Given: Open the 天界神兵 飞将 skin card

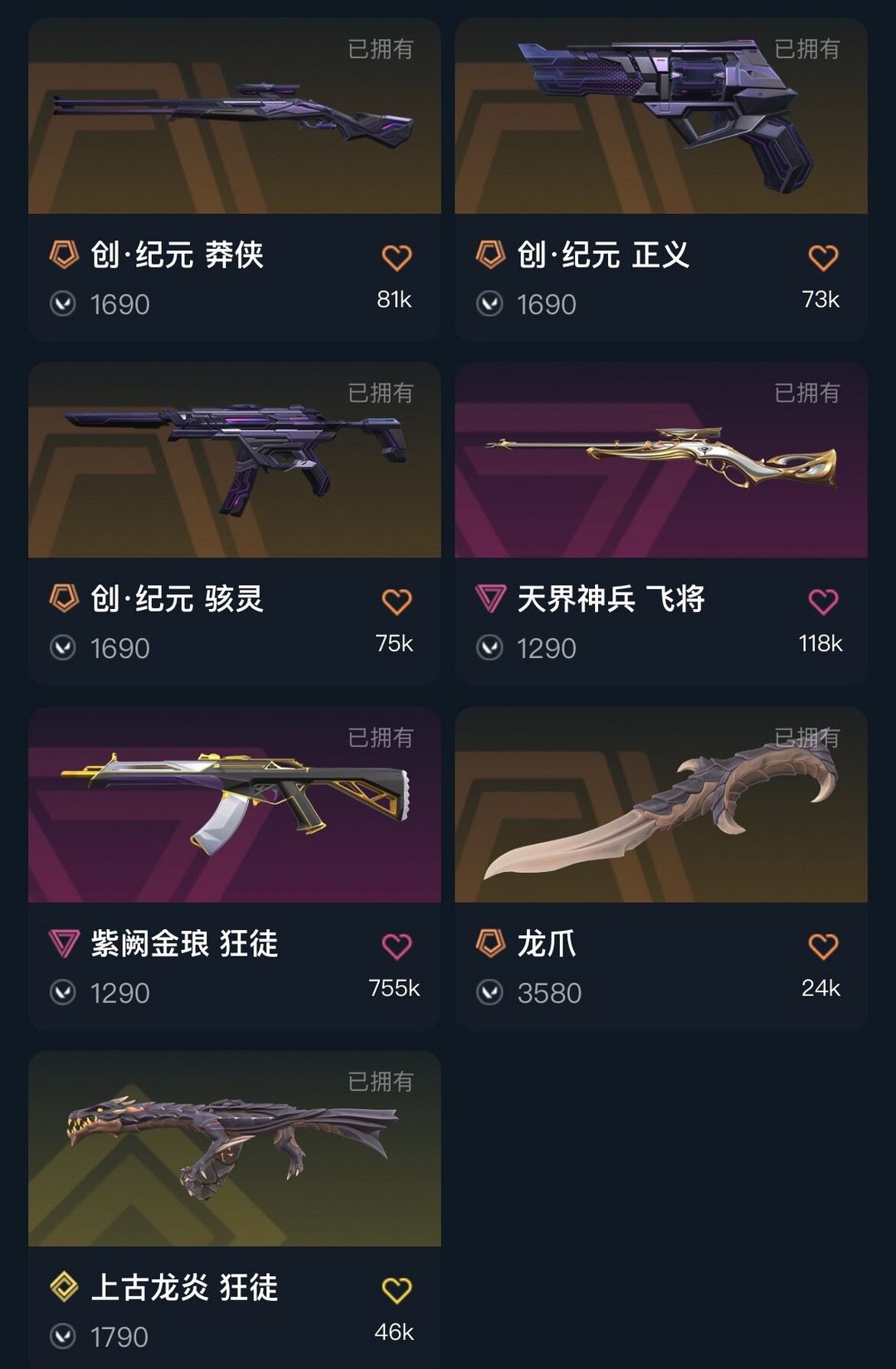Looking at the screenshot, I should click(x=661, y=524).
